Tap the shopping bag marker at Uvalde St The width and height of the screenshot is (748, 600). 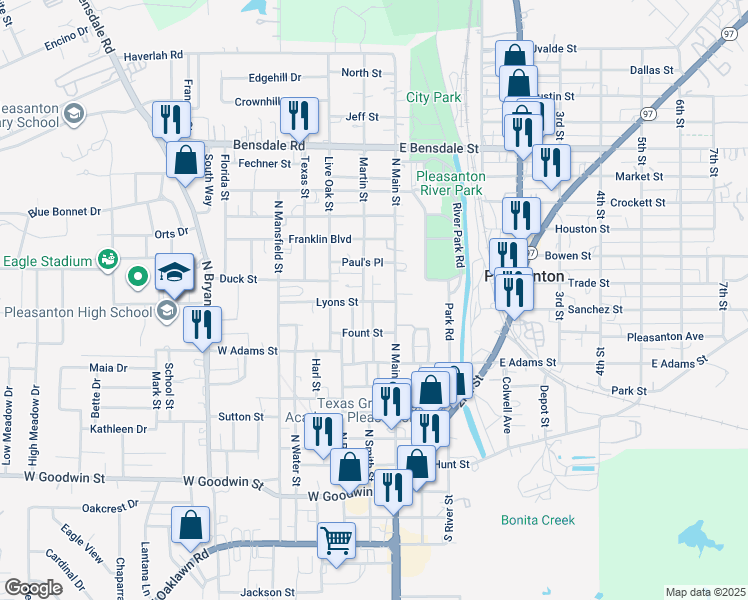(514, 58)
